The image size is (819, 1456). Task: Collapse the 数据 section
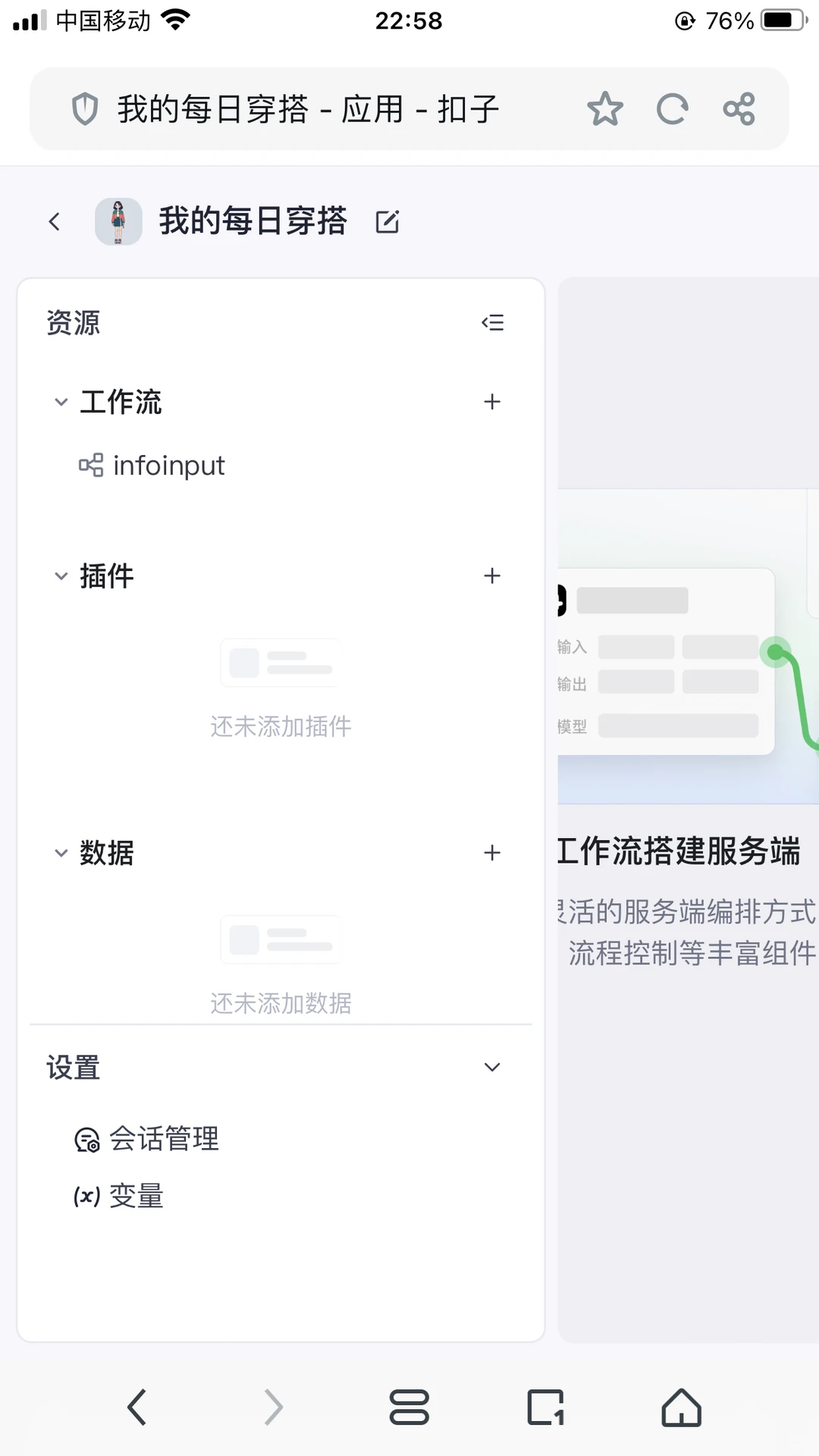coord(61,853)
